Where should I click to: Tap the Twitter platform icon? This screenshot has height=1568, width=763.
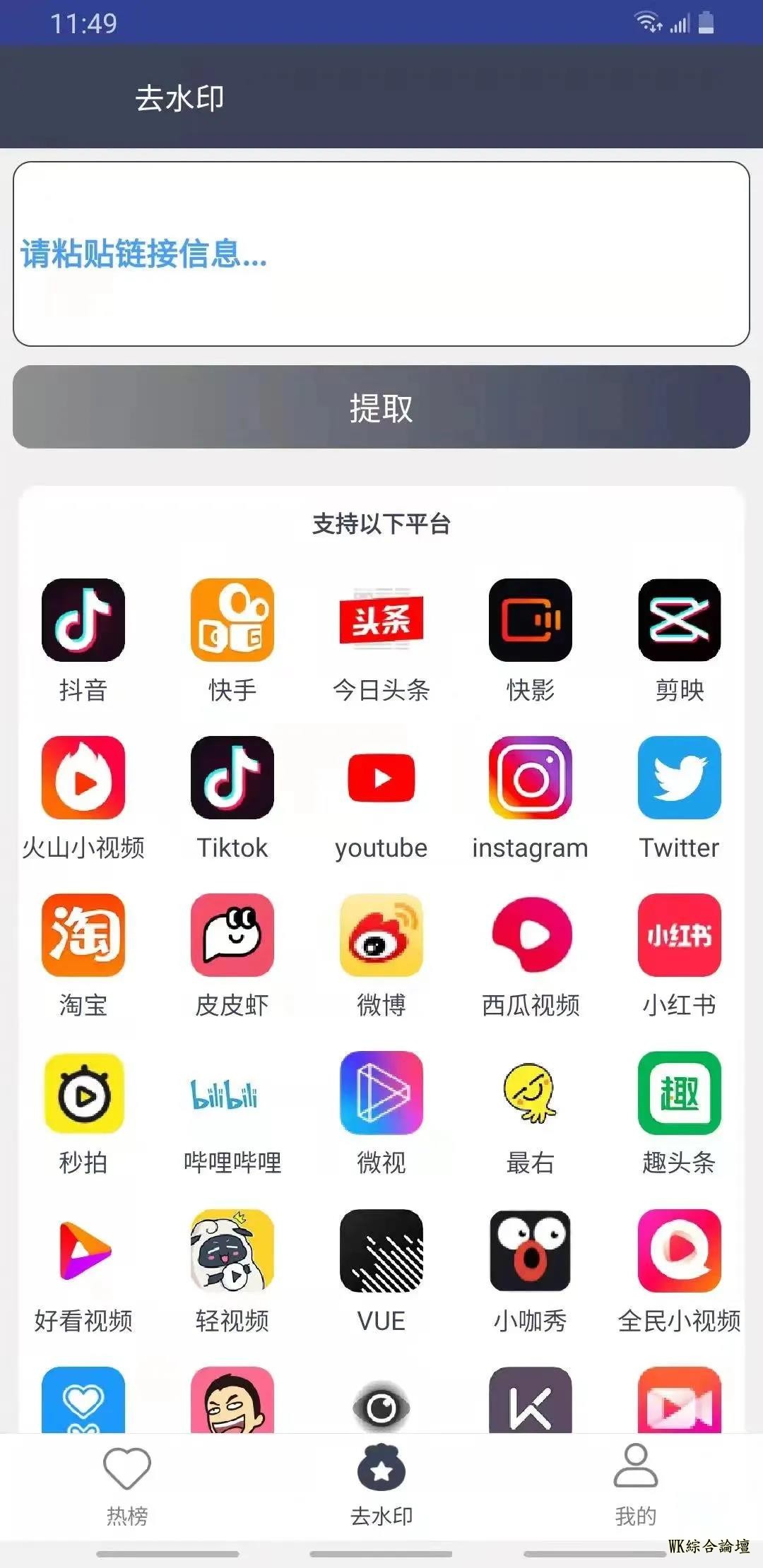click(679, 778)
